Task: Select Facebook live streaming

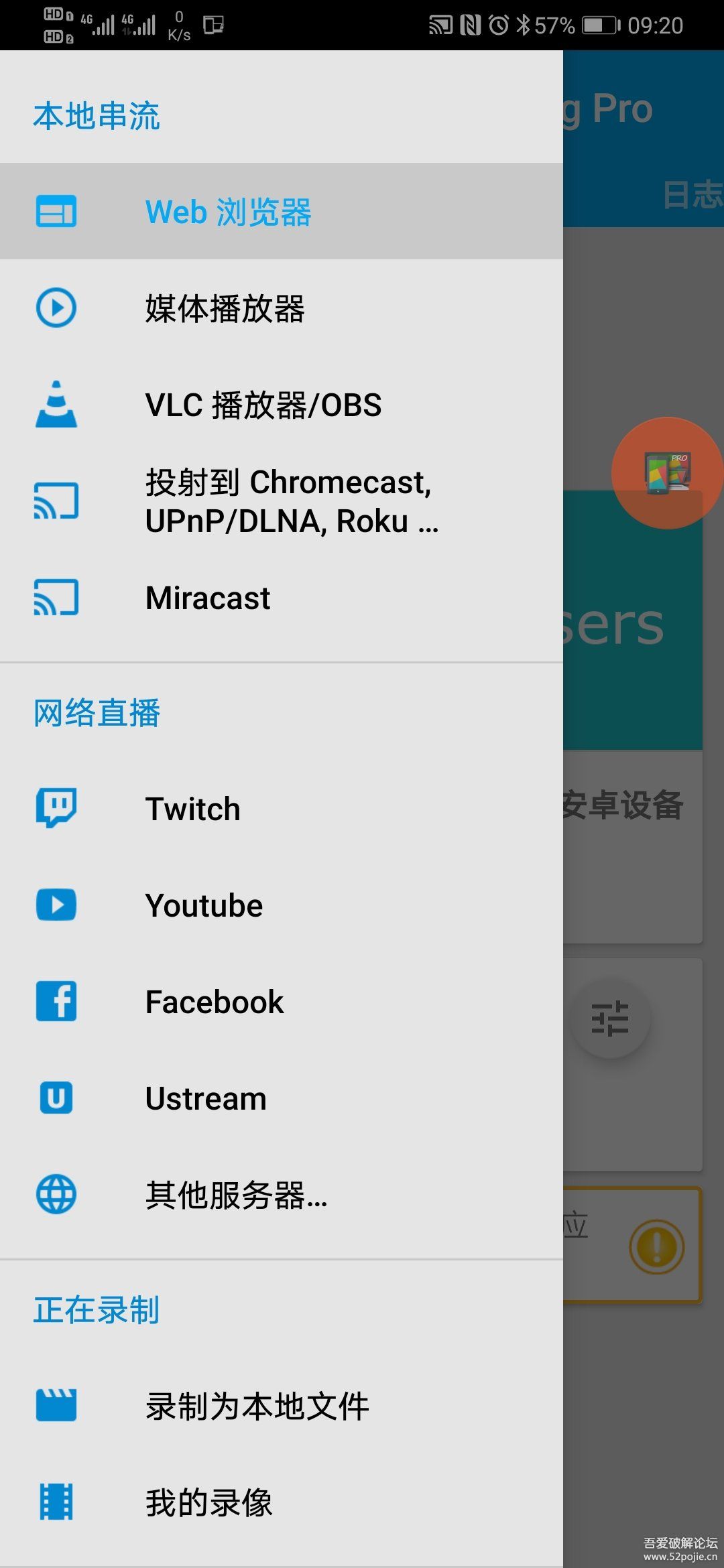Action: click(282, 1001)
